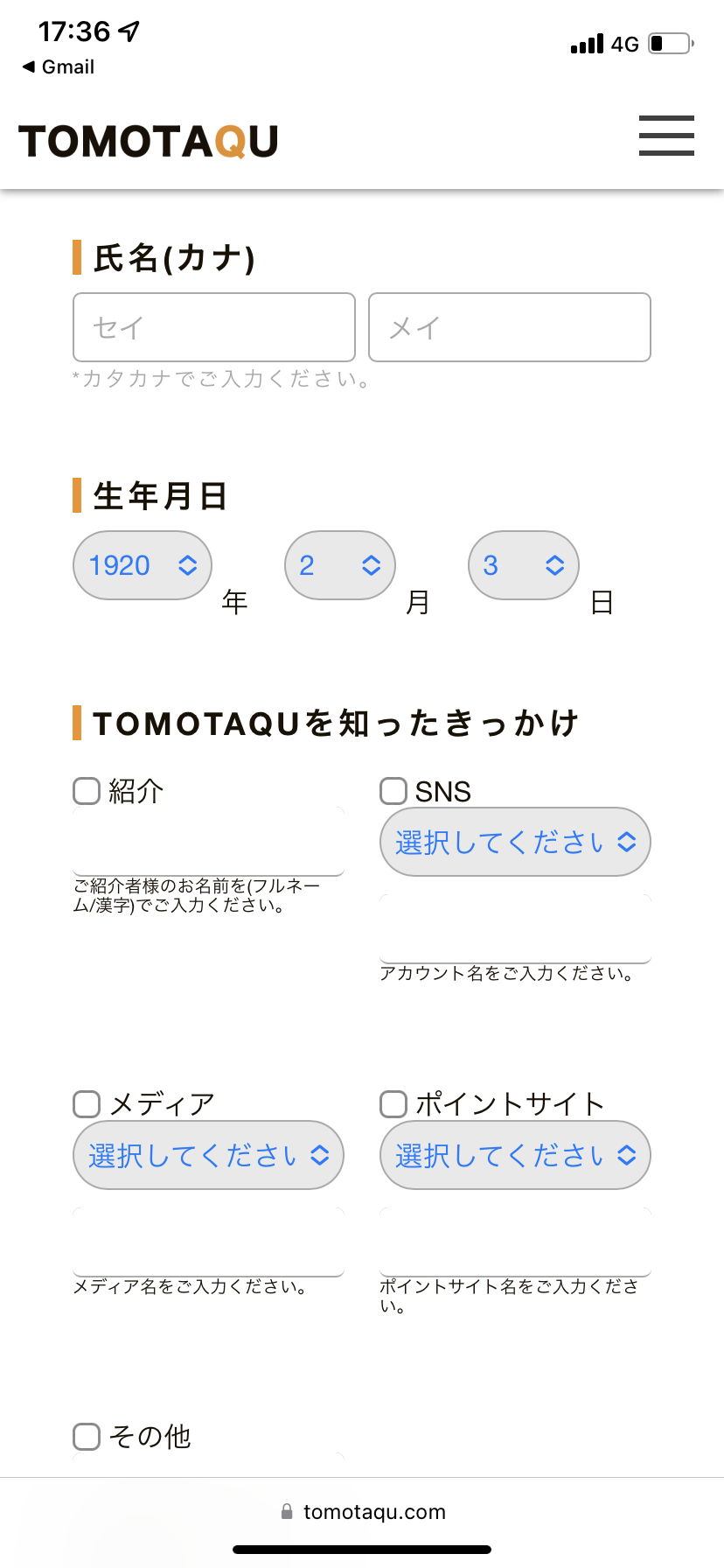Tap the Gmail back link at top left
This screenshot has height=1568, width=724.
pyautogui.click(x=56, y=66)
